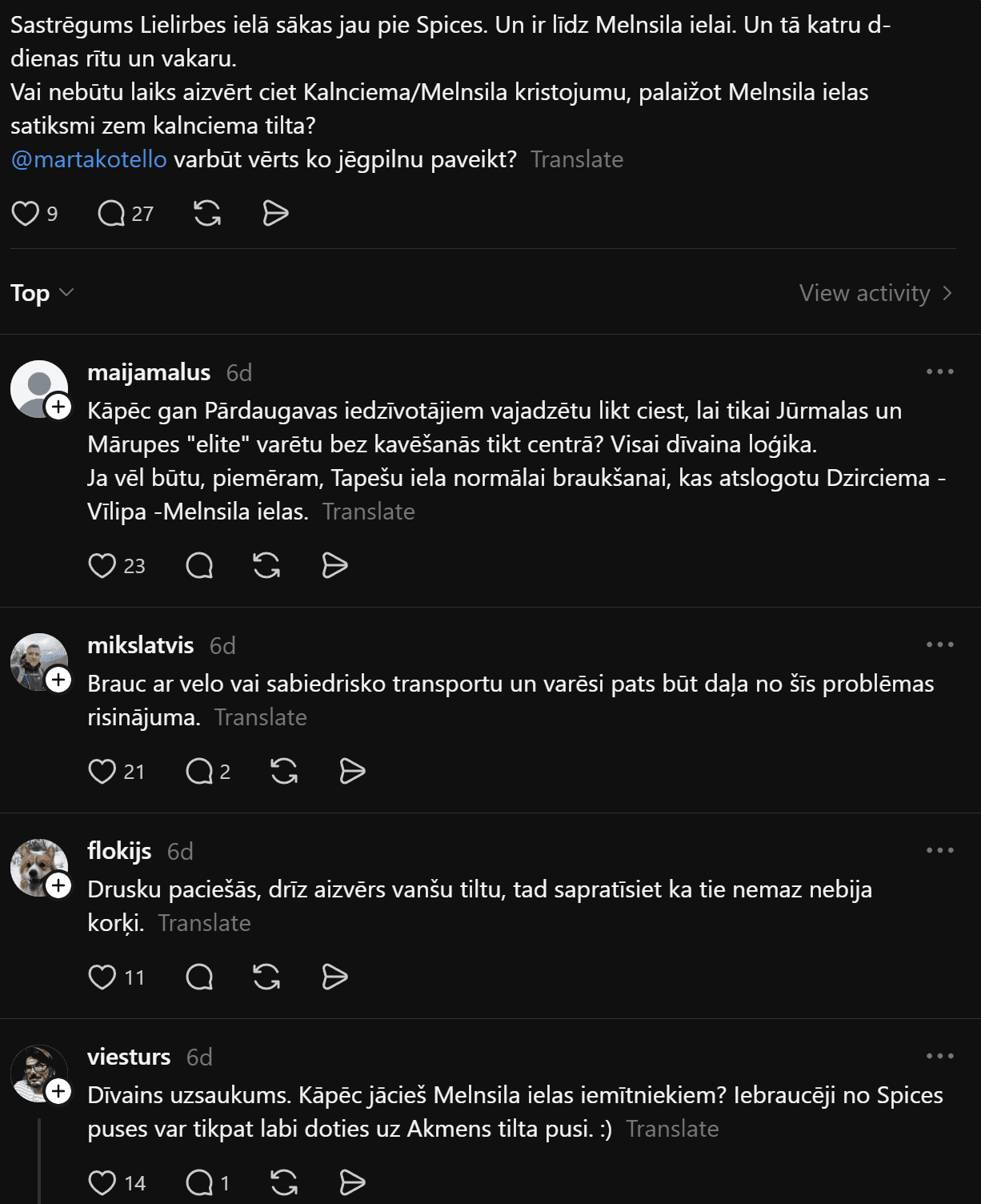This screenshot has width=981, height=1204.
Task: Open overflow menu on maijamalus's reply
Action: pos(939,371)
